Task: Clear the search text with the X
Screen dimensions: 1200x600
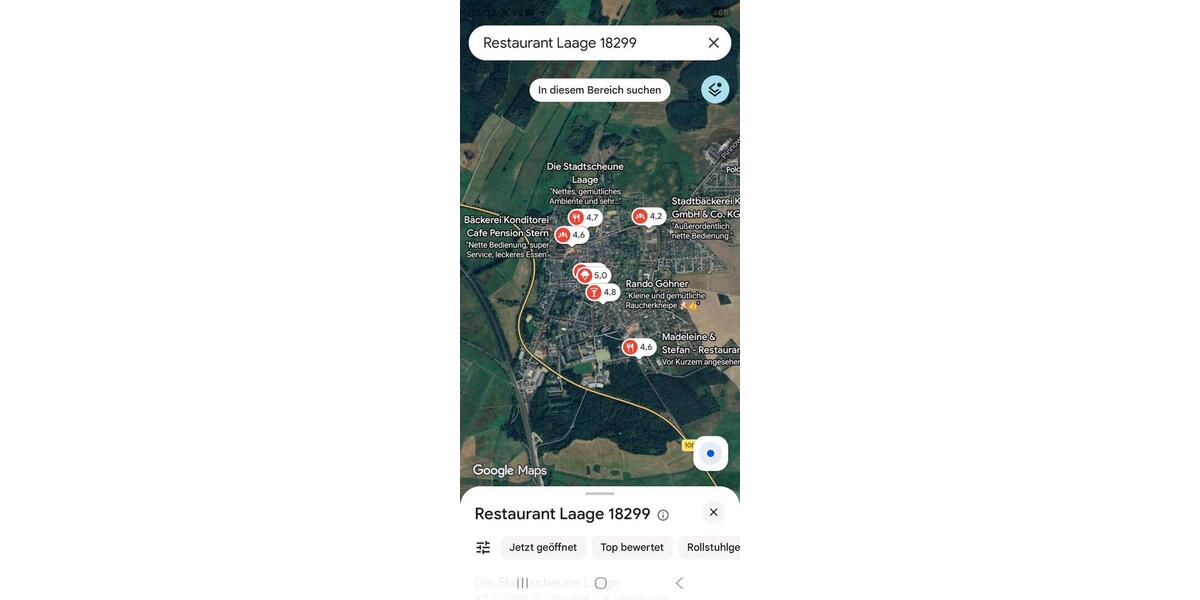Action: (x=713, y=43)
